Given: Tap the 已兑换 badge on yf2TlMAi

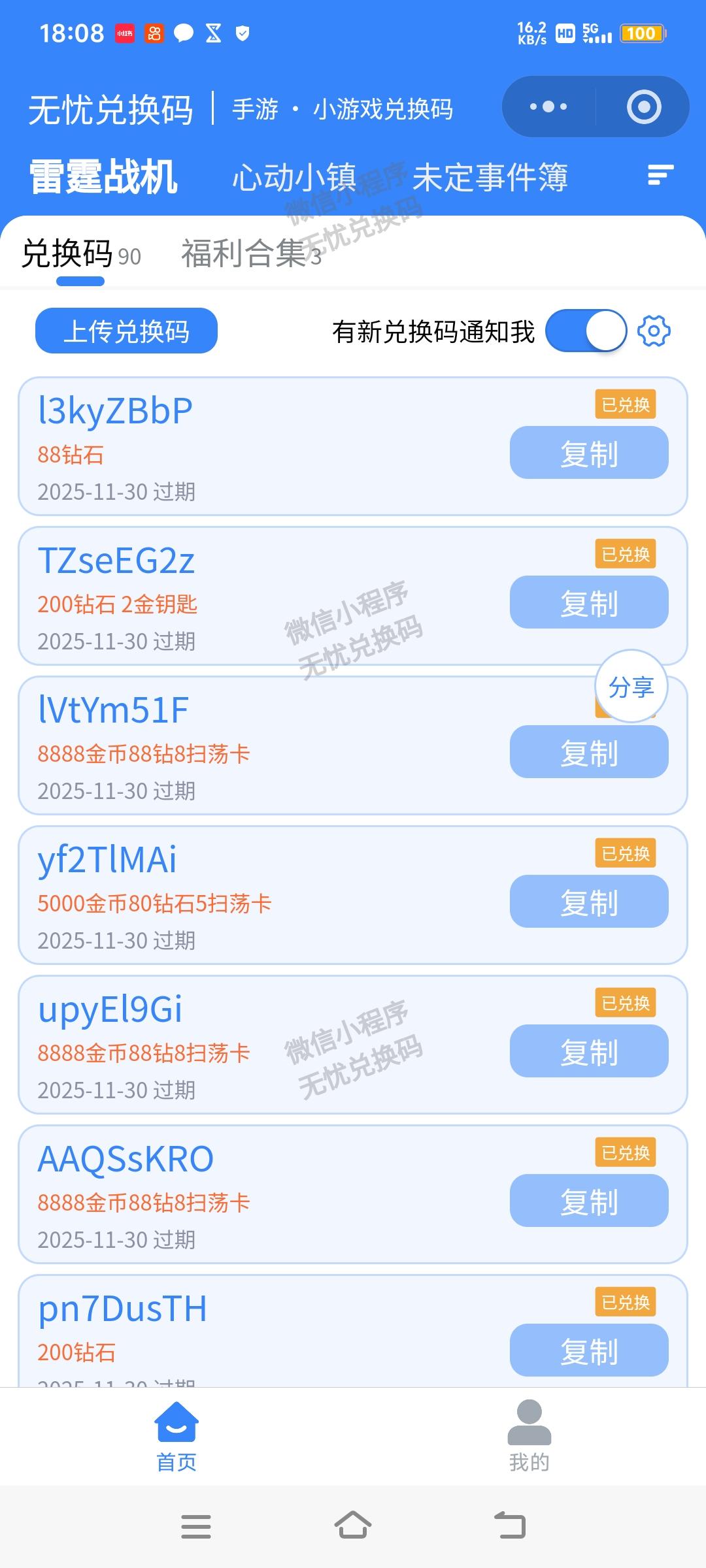Looking at the screenshot, I should (626, 853).
